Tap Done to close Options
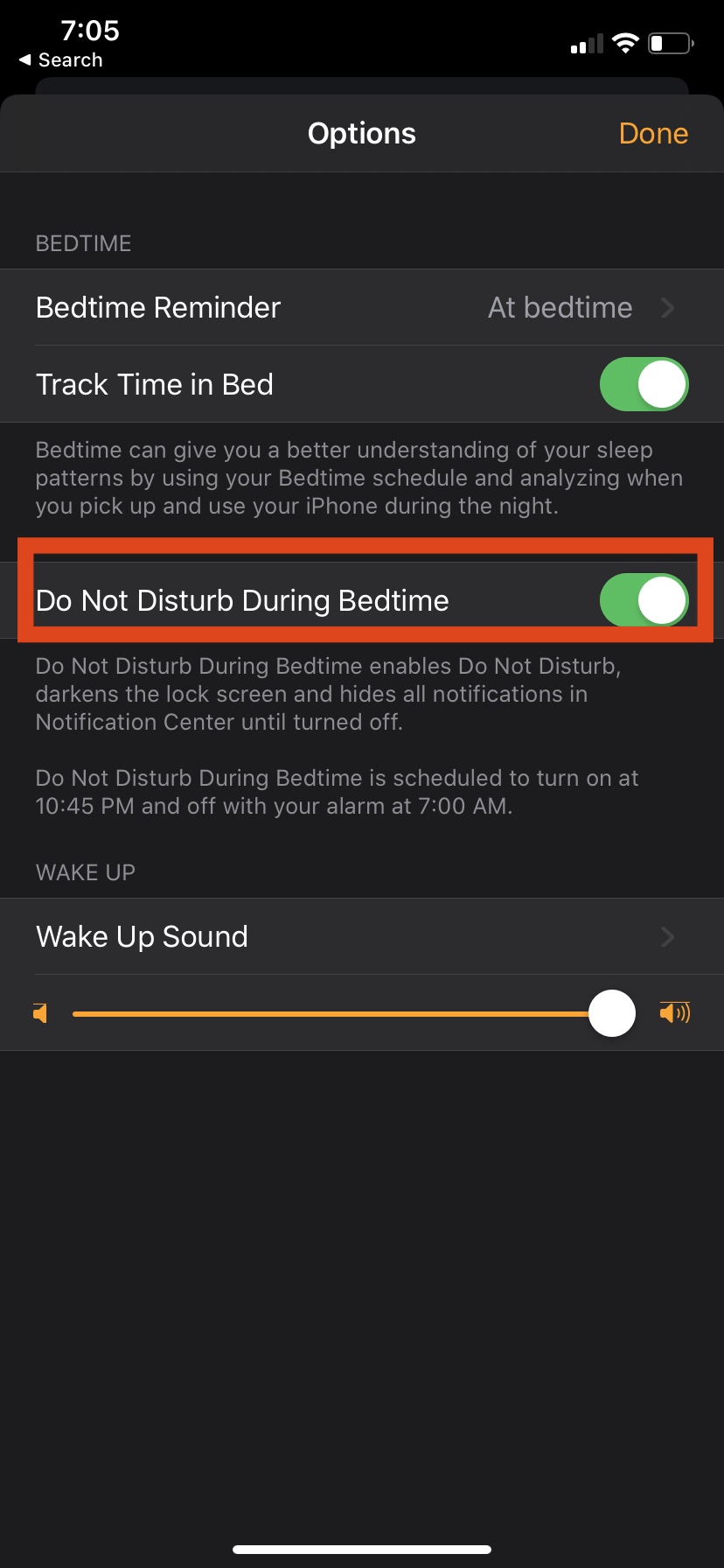Viewport: 724px width, 1568px height. [x=652, y=134]
